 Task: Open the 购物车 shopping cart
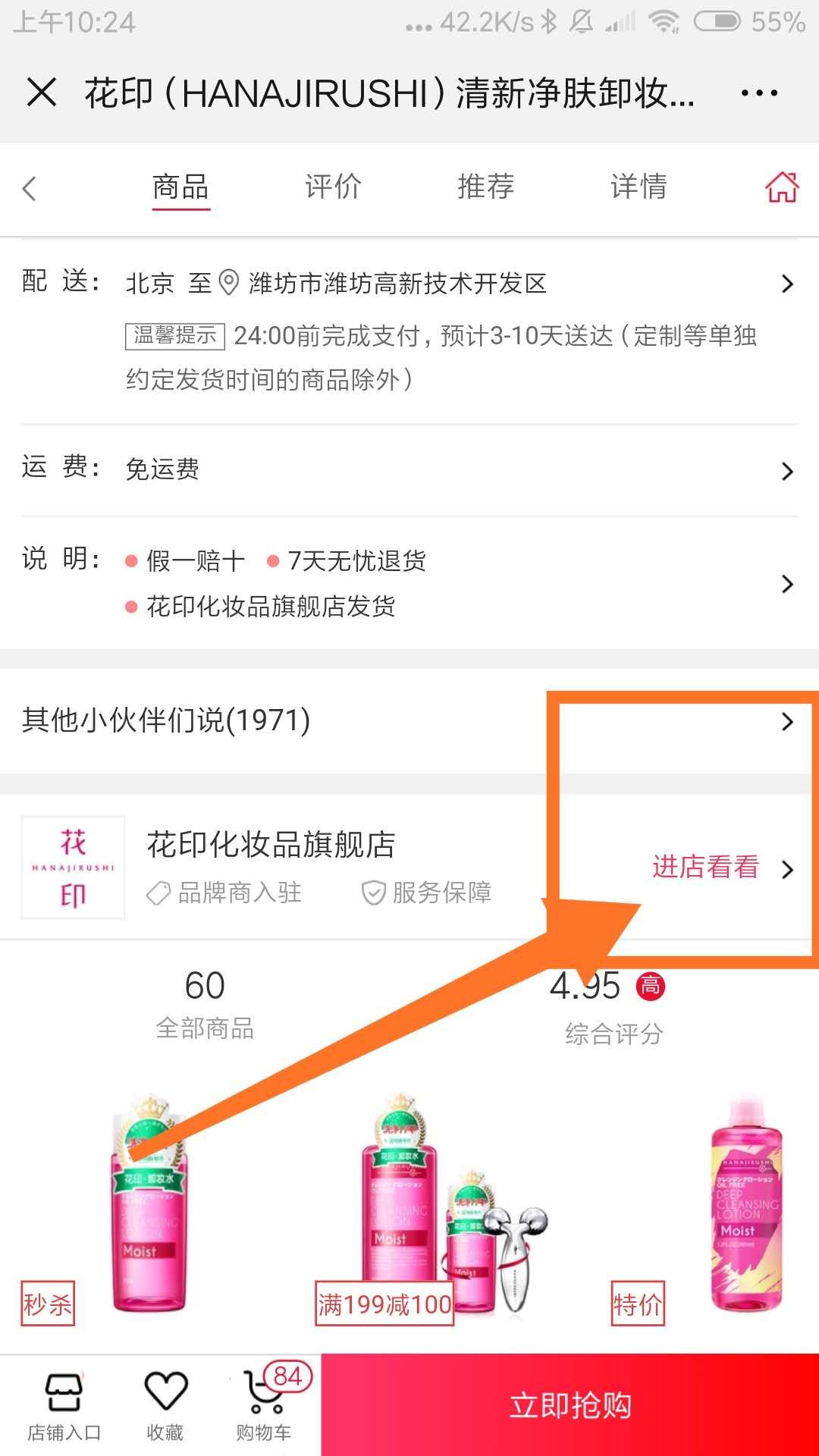[x=264, y=1404]
